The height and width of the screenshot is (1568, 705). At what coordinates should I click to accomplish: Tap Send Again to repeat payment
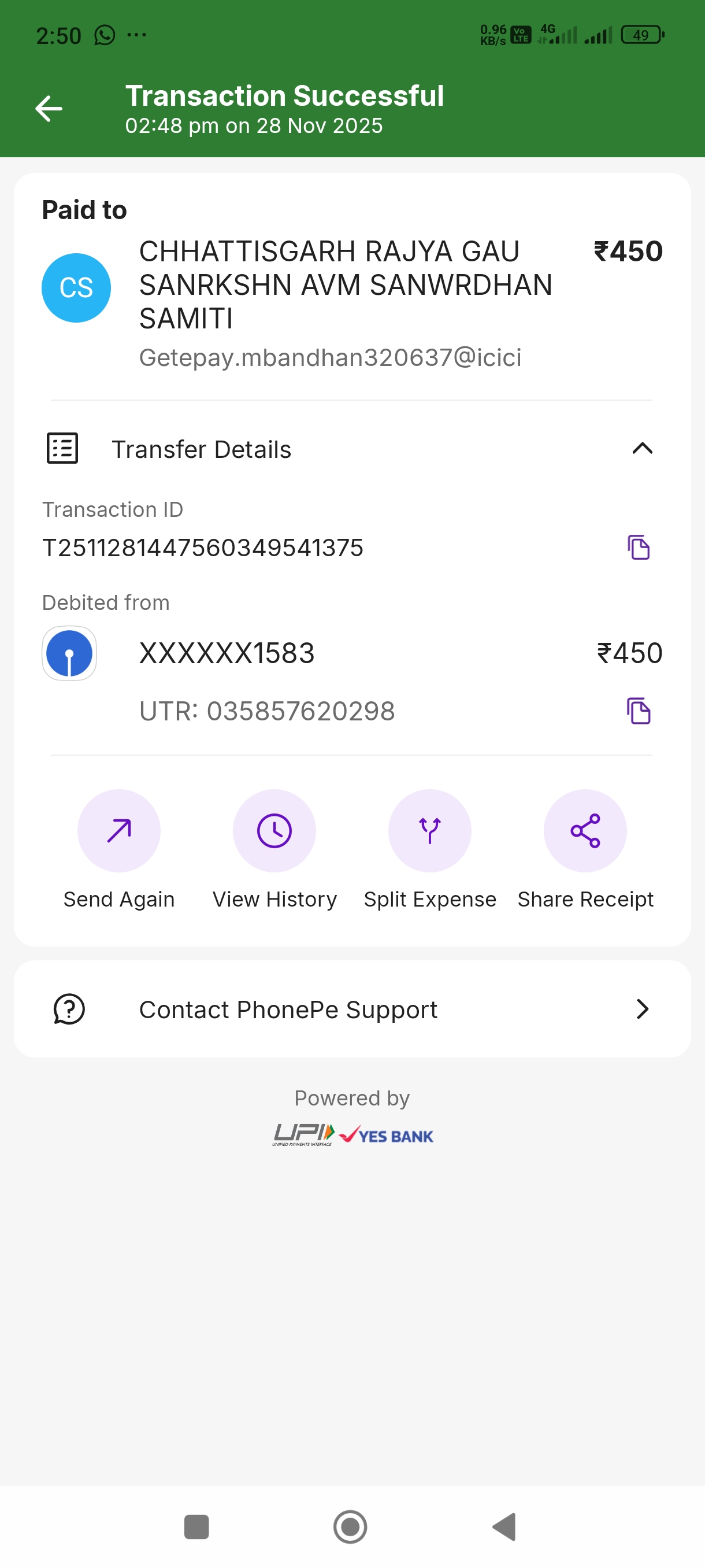click(x=119, y=831)
